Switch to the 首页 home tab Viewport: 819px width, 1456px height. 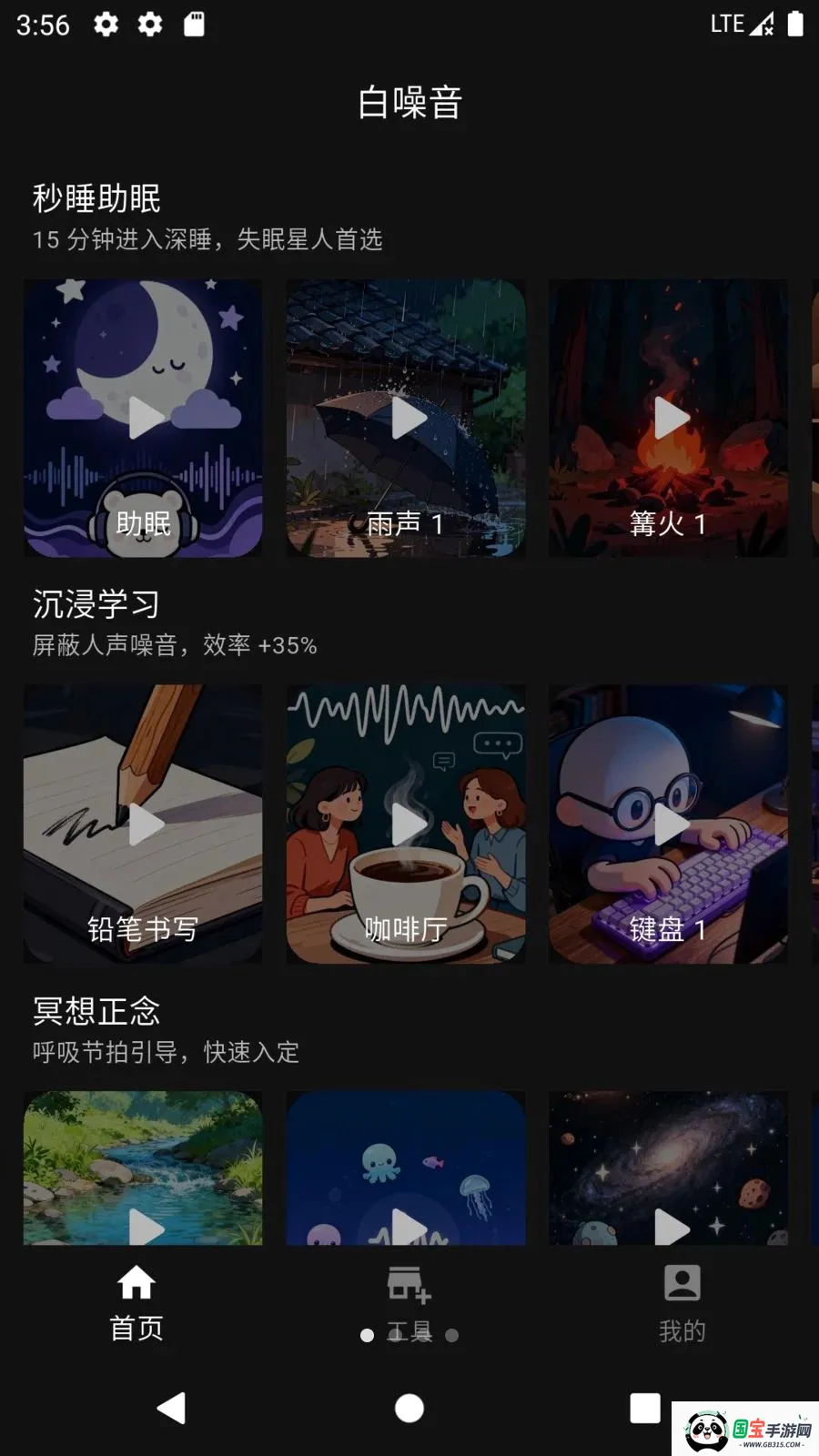tap(136, 1303)
